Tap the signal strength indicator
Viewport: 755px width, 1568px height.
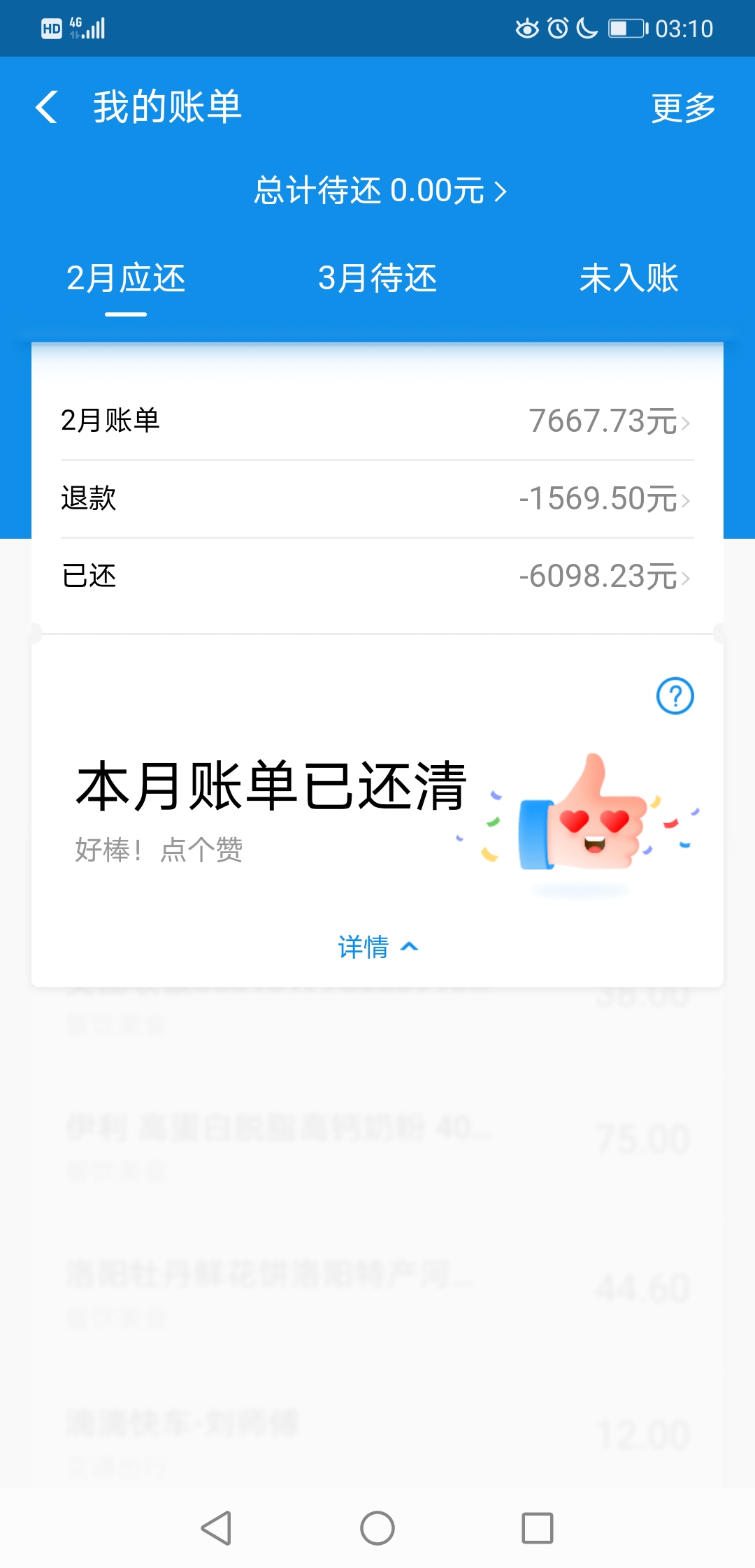[x=94, y=28]
